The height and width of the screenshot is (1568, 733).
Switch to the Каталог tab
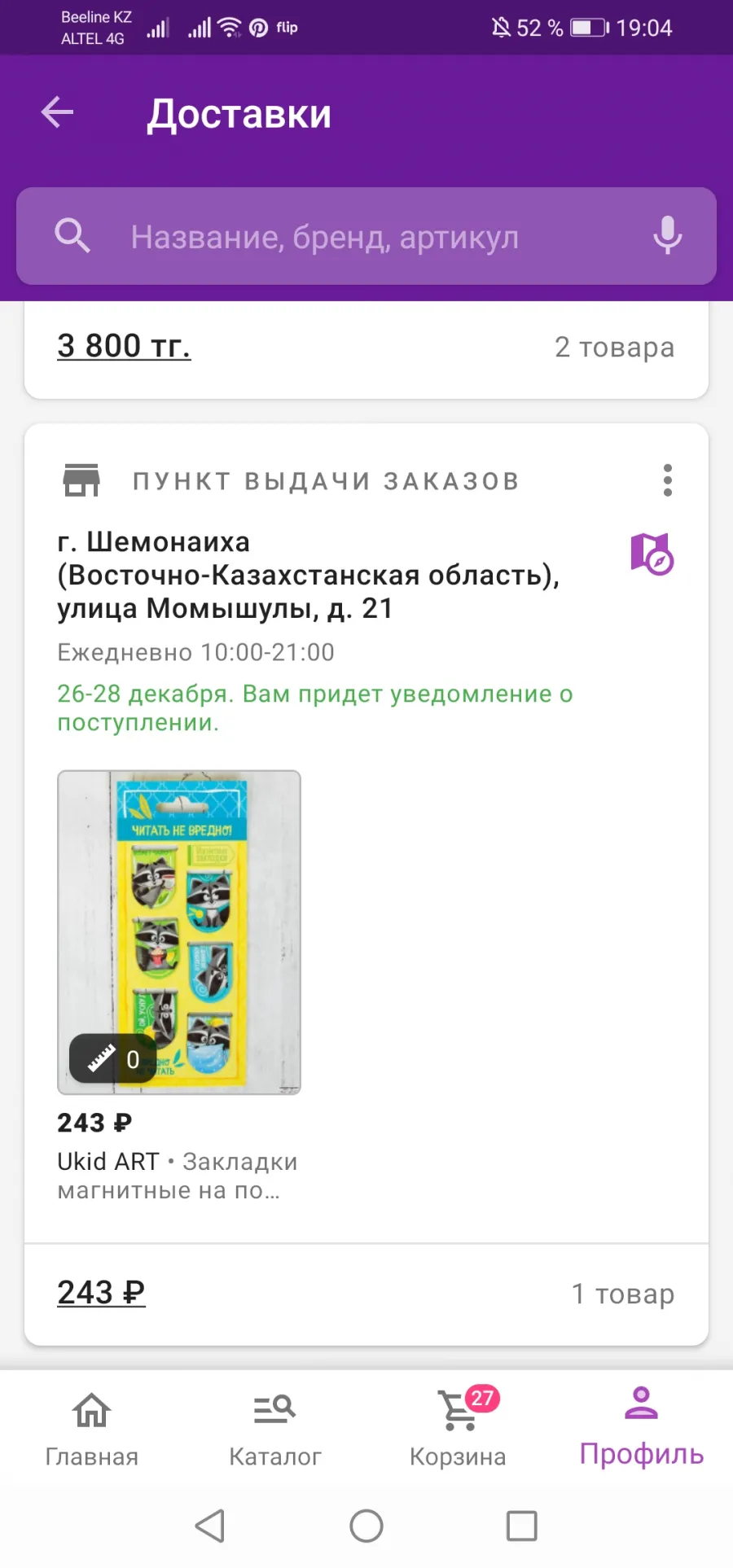pyautogui.click(x=274, y=1429)
